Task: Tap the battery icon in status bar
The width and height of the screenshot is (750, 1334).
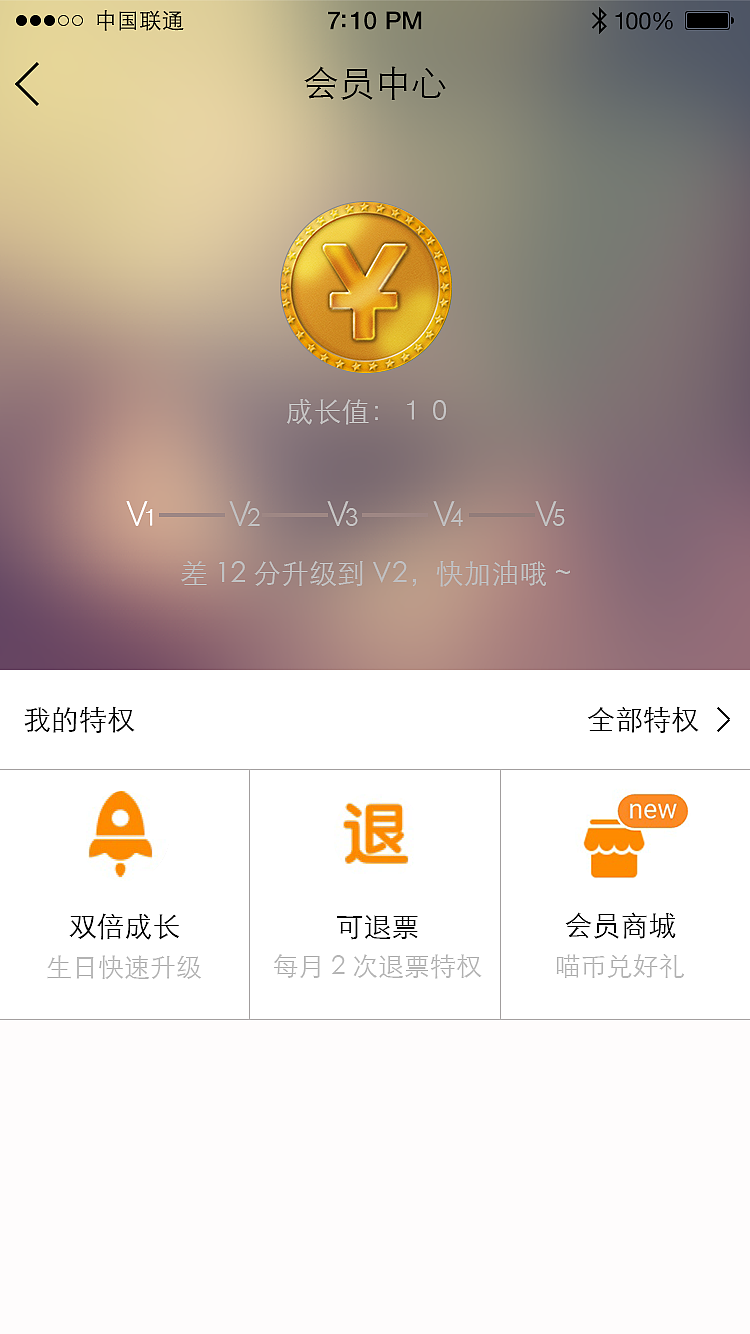Action: coord(711,18)
